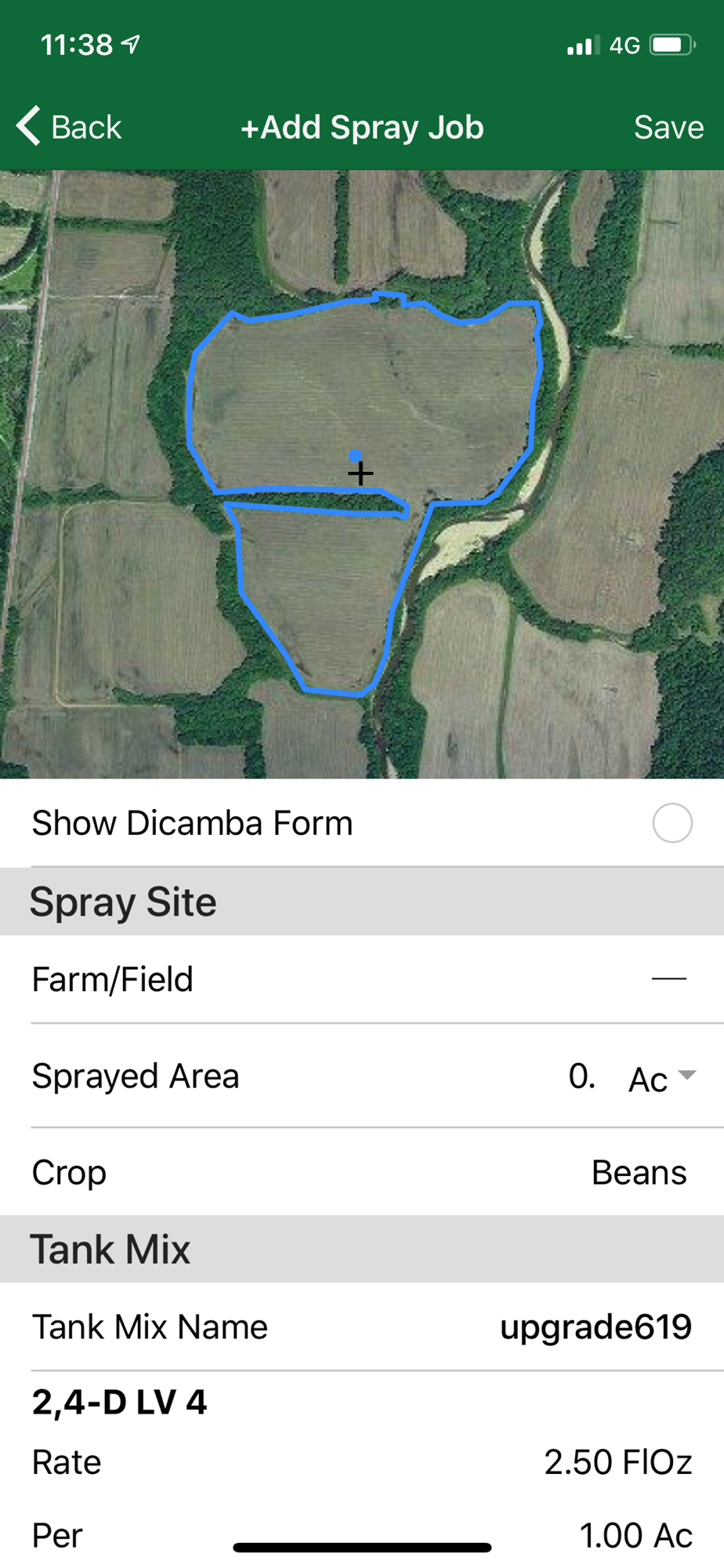The image size is (724, 1568).
Task: Save the spray job
Action: point(668,127)
